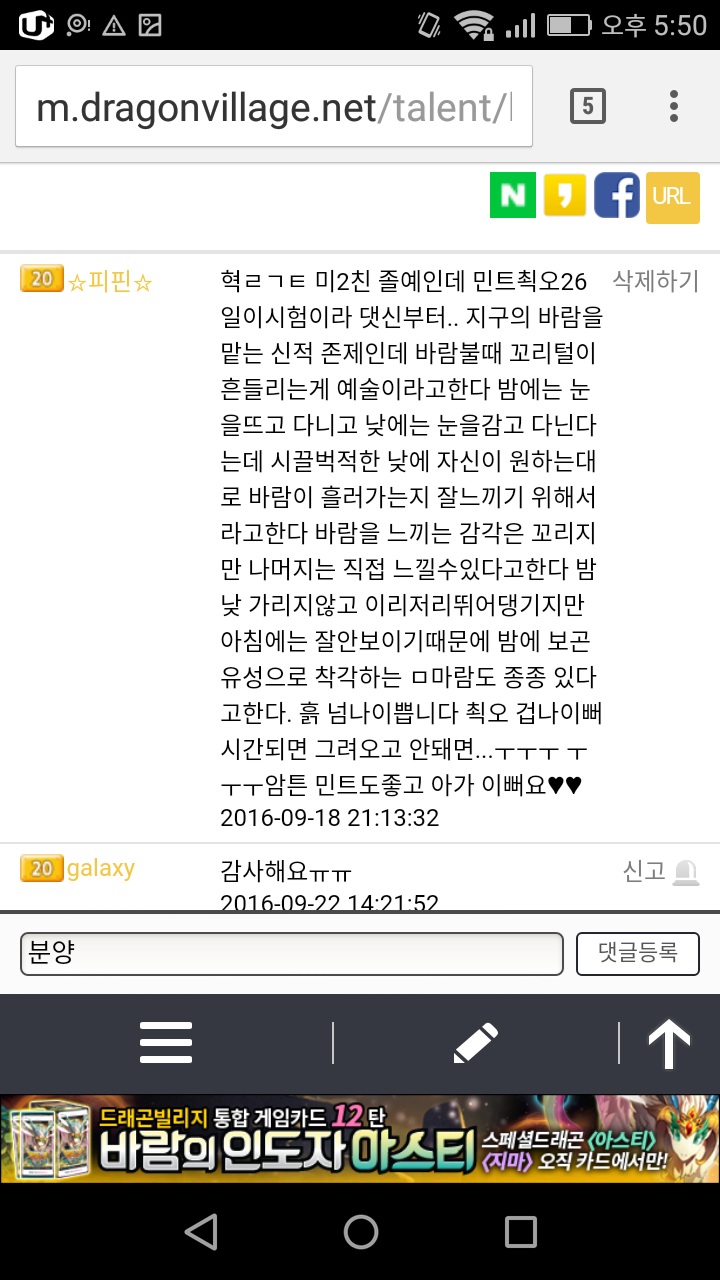Viewport: 720px width, 1280px height.
Task: Open the 바람의 인도자 아스티 banner ad
Action: click(x=360, y=1140)
